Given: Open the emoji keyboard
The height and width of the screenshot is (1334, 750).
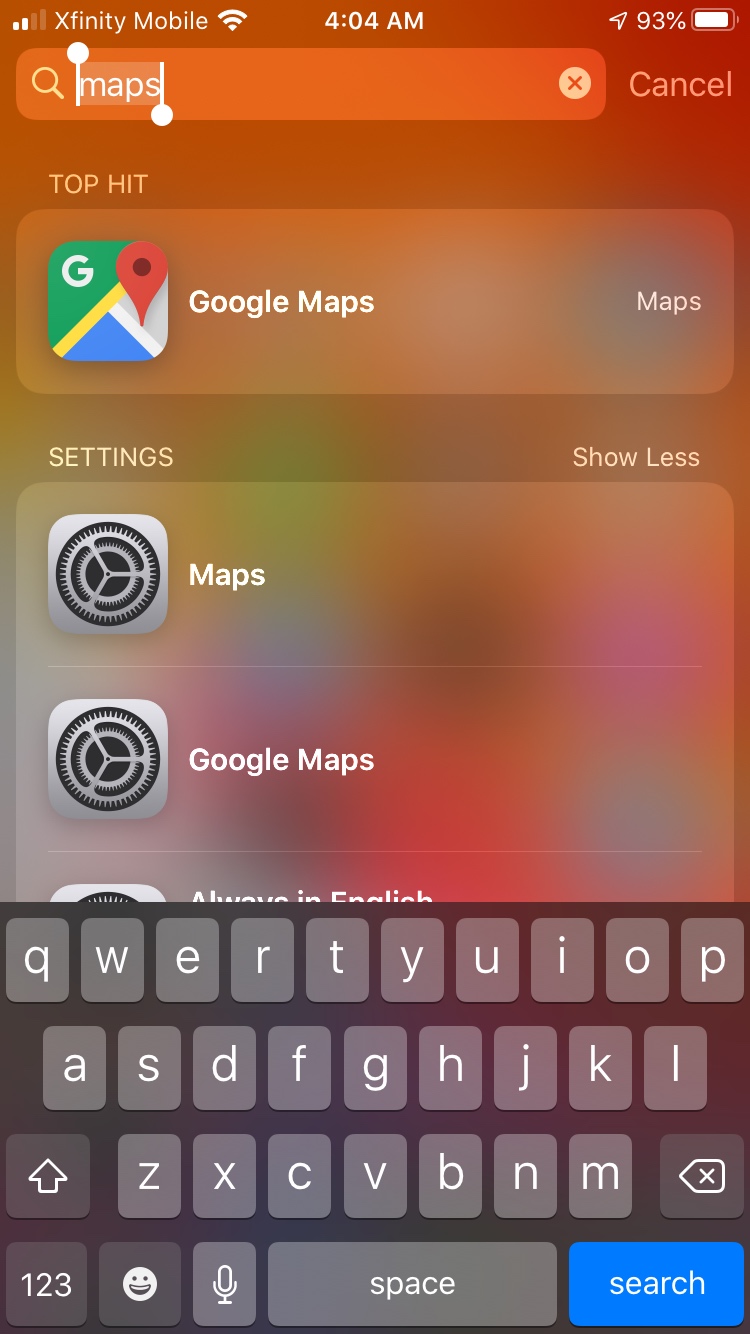Looking at the screenshot, I should 140,1284.
